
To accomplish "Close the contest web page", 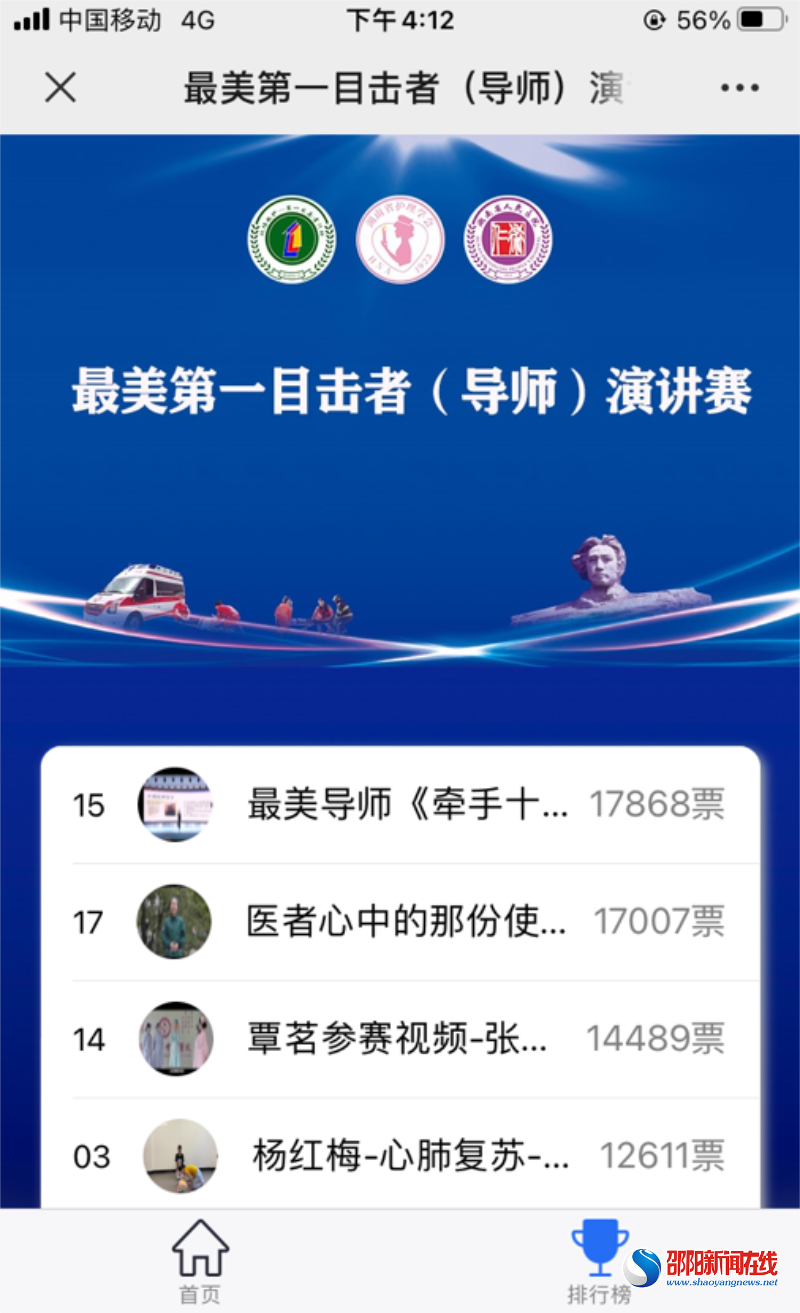I will 60,88.
